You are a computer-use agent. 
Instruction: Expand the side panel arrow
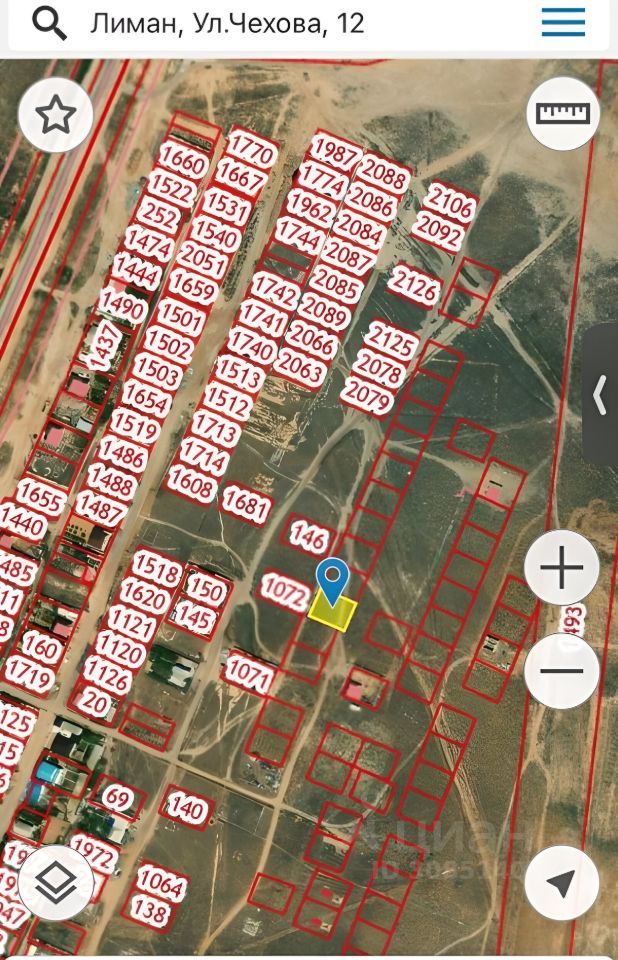click(x=600, y=394)
